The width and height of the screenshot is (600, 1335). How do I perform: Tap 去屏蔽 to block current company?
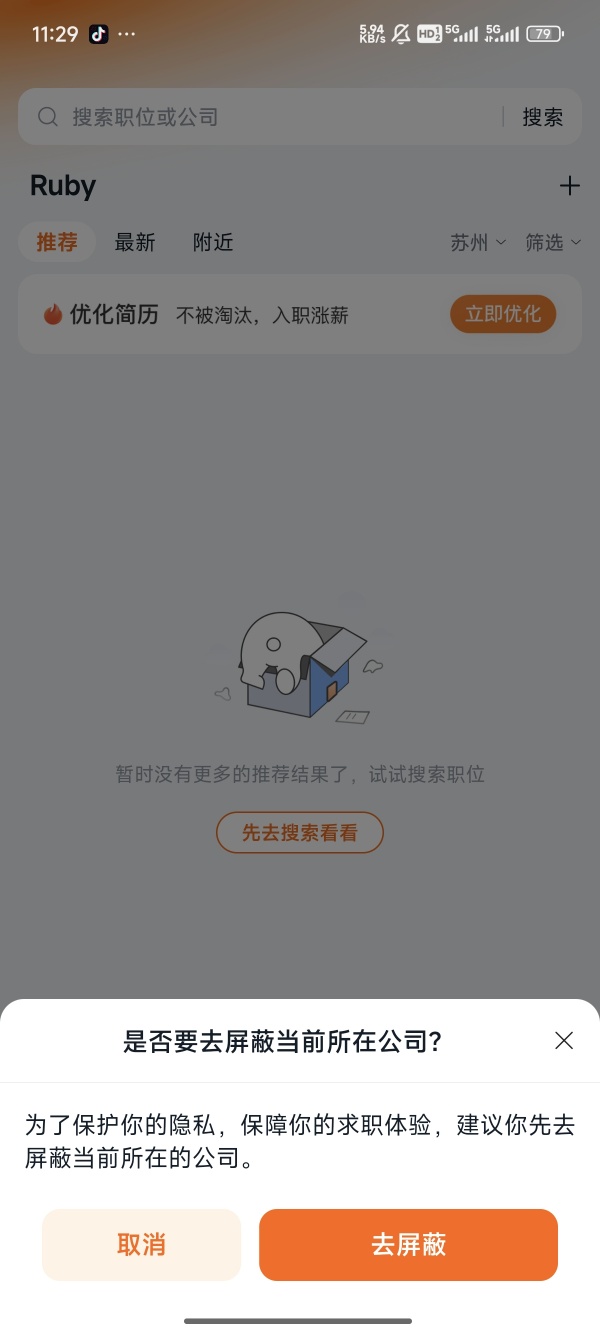tap(408, 1245)
